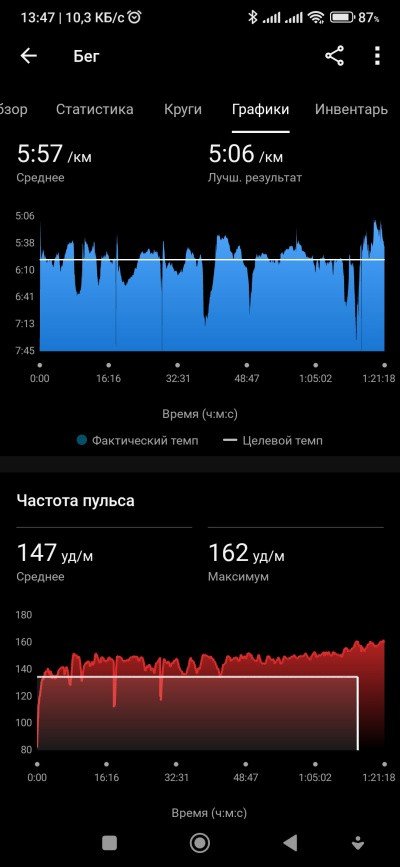The image size is (400, 867).
Task: Switch to the Статистика tab
Action: click(x=95, y=109)
